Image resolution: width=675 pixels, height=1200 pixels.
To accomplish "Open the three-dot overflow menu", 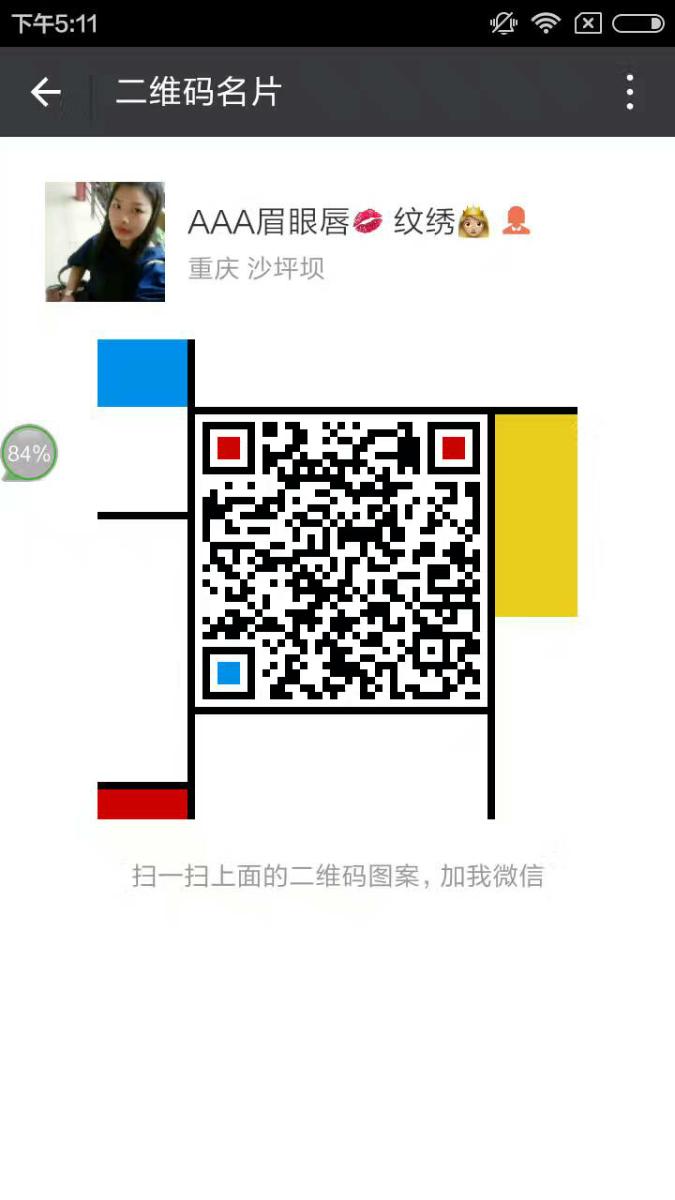I will (x=629, y=92).
